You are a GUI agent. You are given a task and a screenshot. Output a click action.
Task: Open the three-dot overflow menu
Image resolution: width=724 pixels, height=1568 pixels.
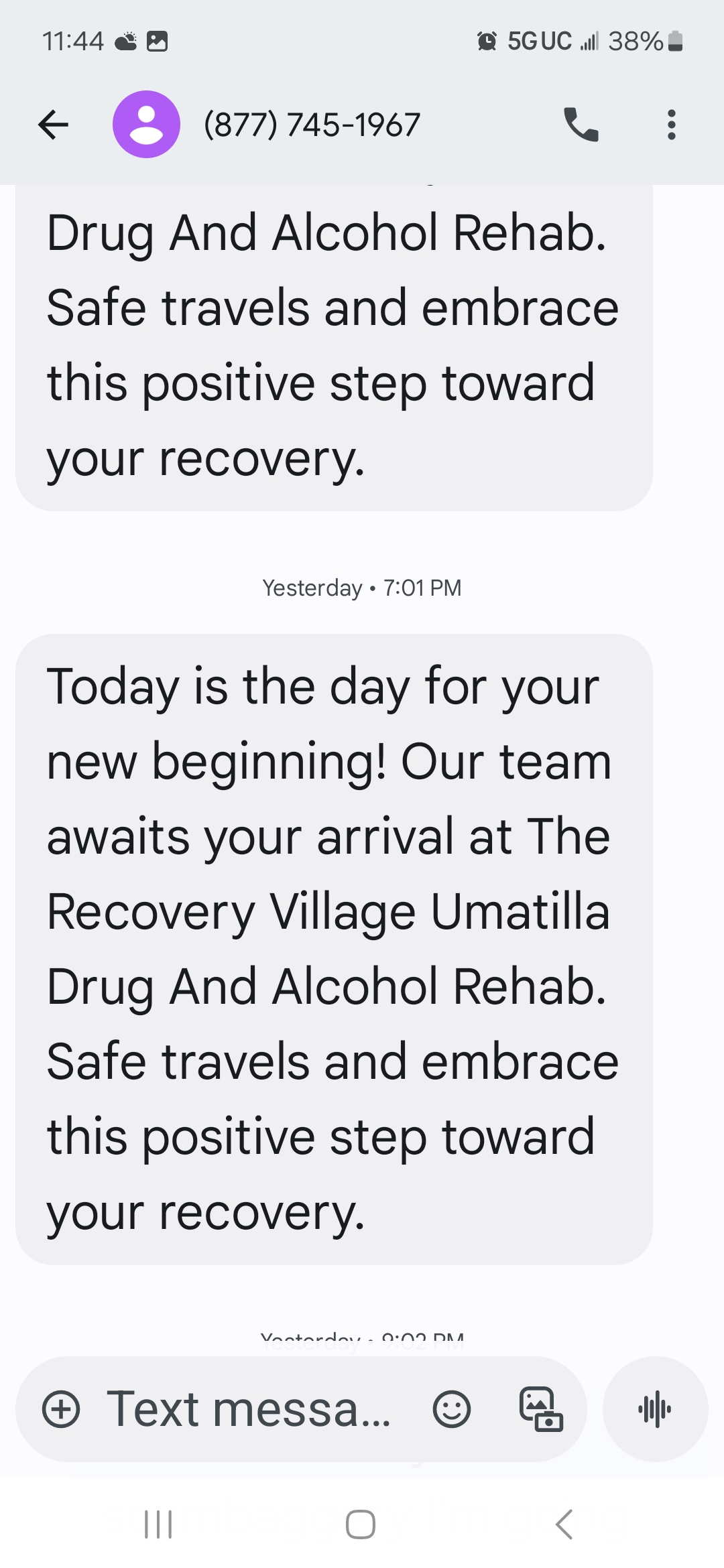(x=671, y=125)
